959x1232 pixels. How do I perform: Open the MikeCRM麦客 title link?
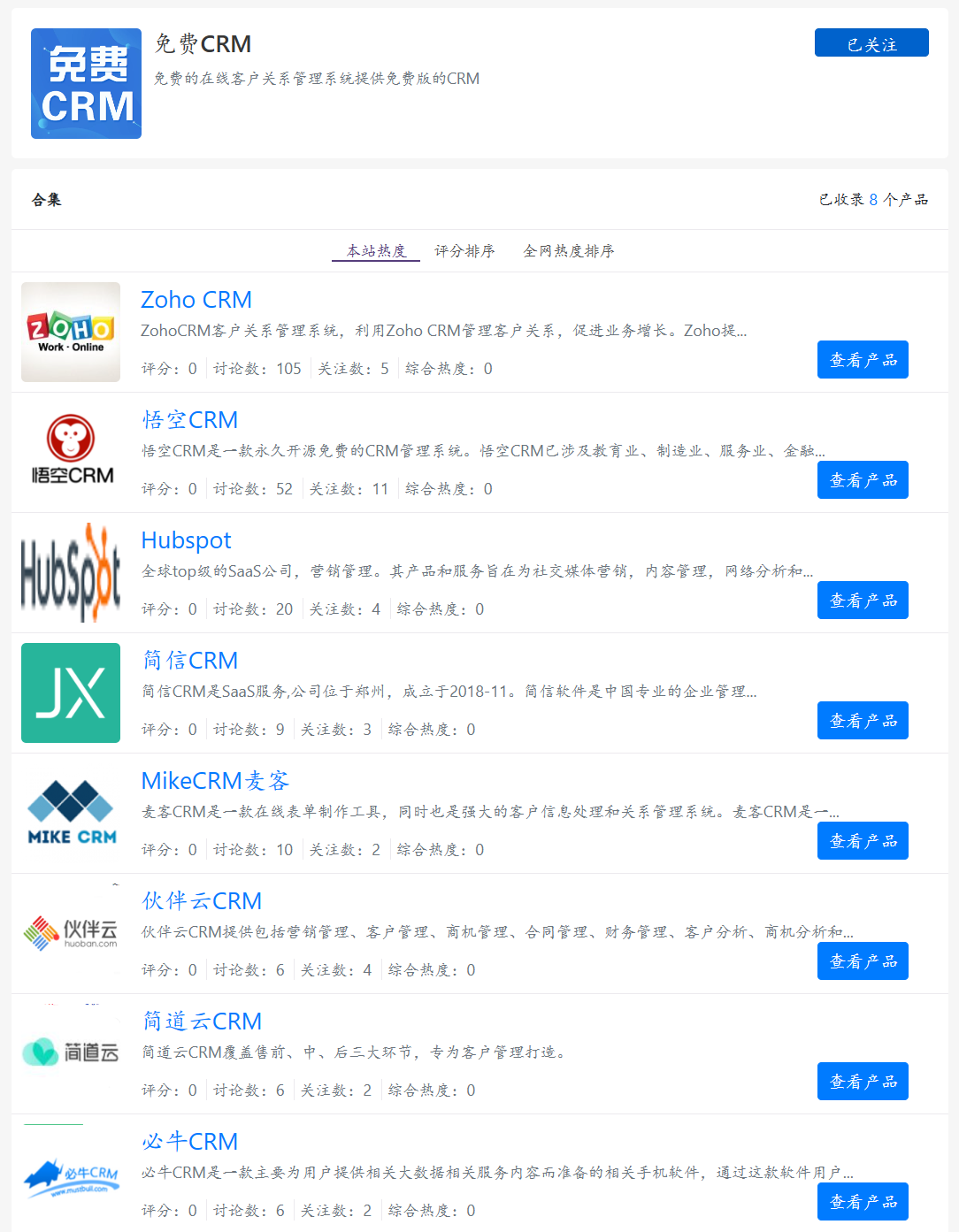[215, 781]
